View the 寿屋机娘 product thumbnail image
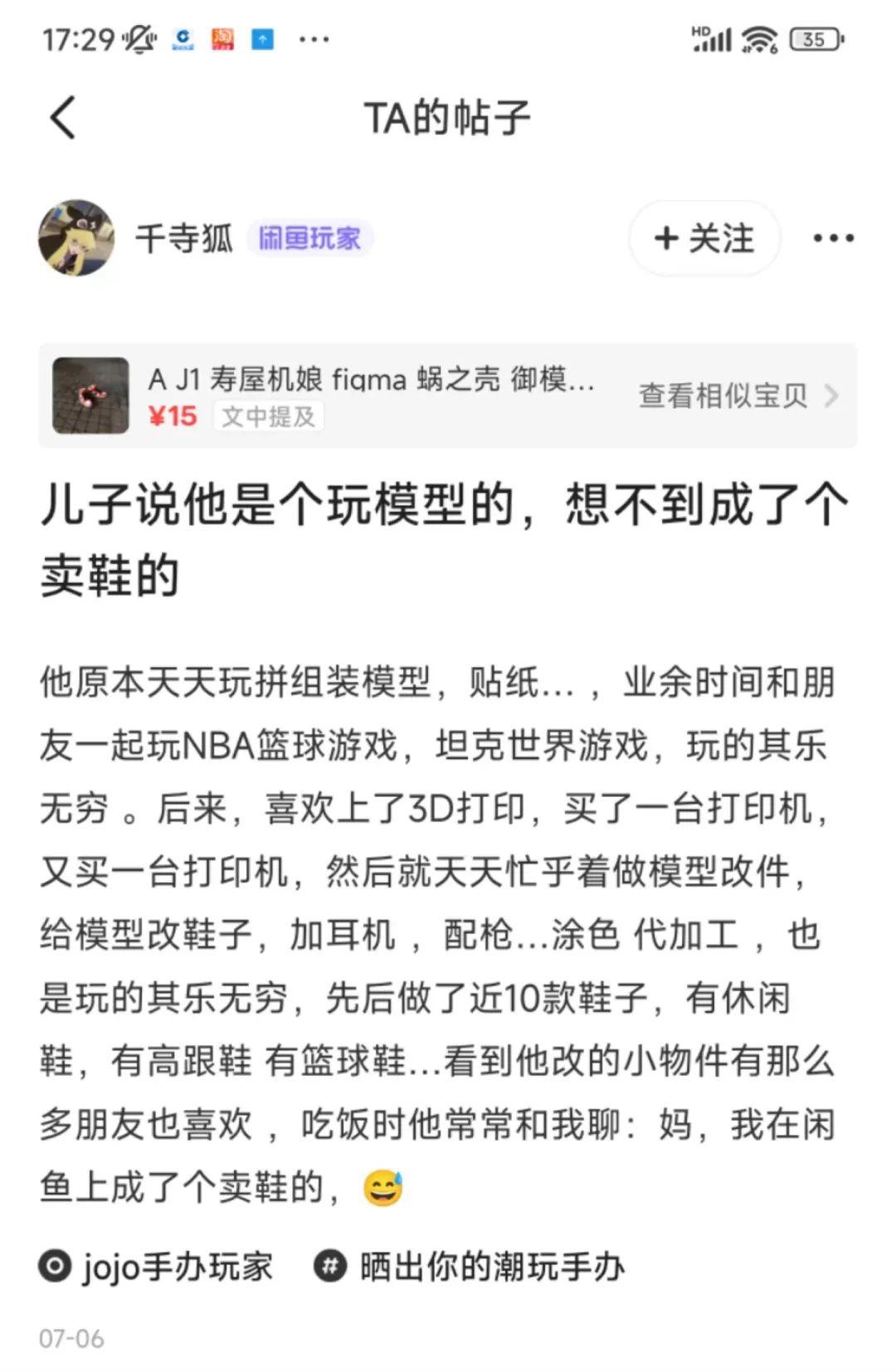 91,393
